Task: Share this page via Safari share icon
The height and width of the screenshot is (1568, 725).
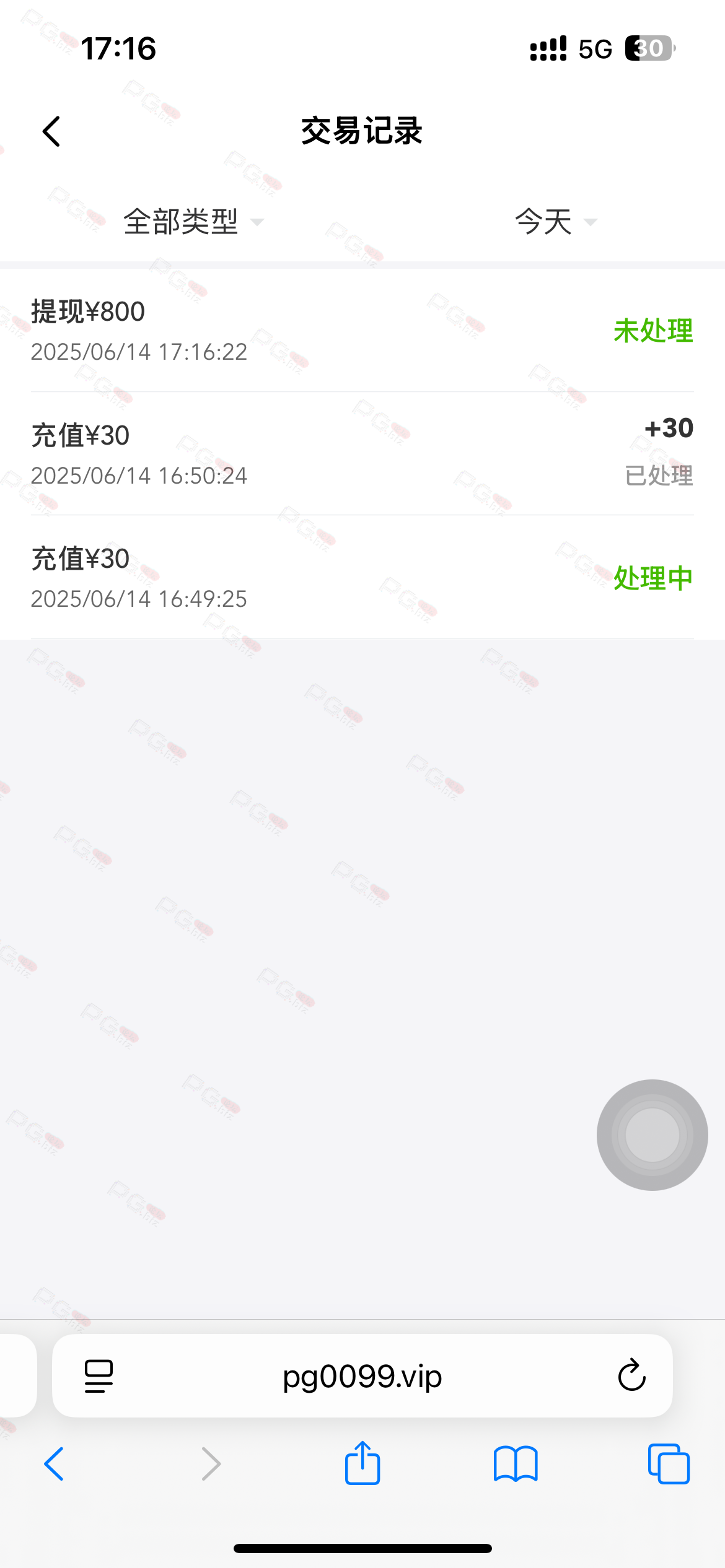Action: (x=362, y=1463)
